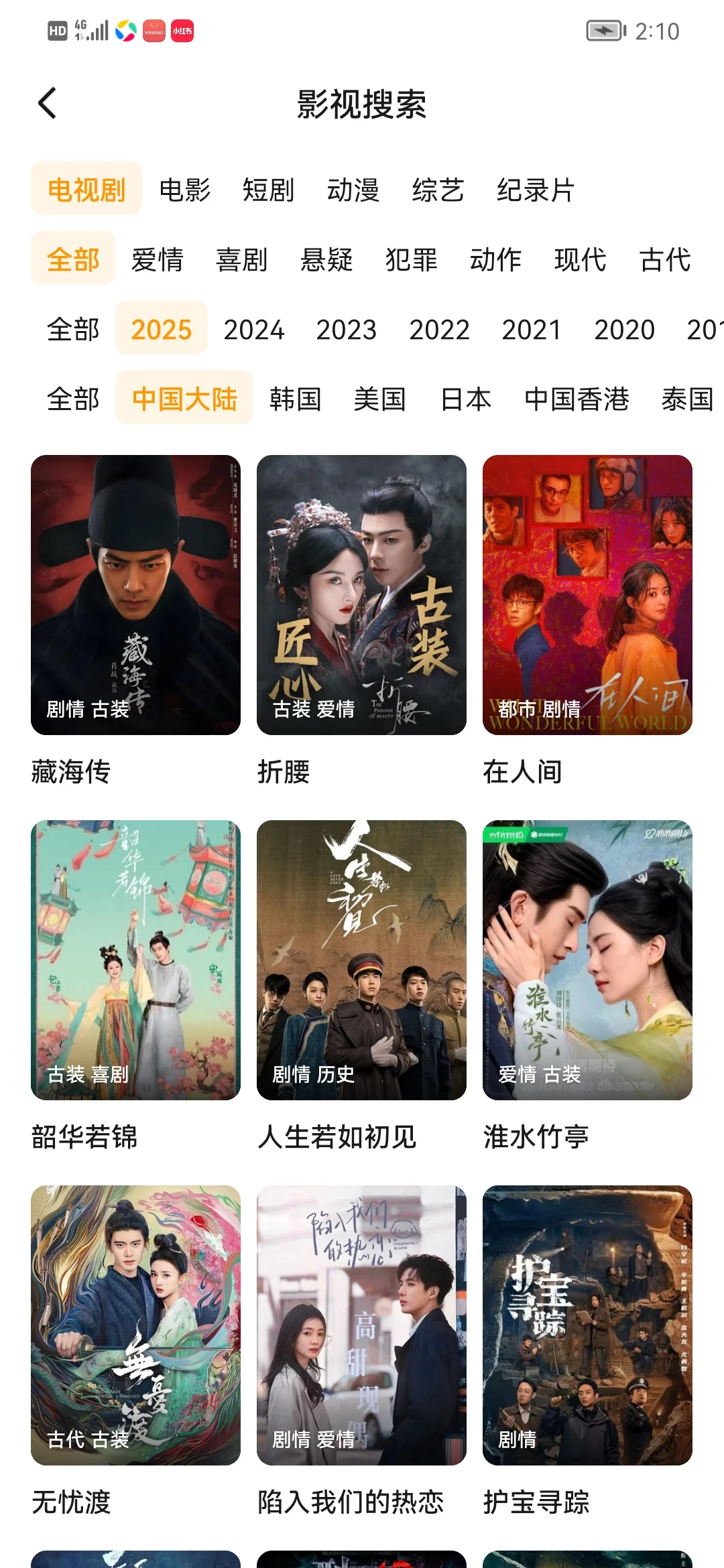Choose 韩国 as the region

[x=295, y=399]
